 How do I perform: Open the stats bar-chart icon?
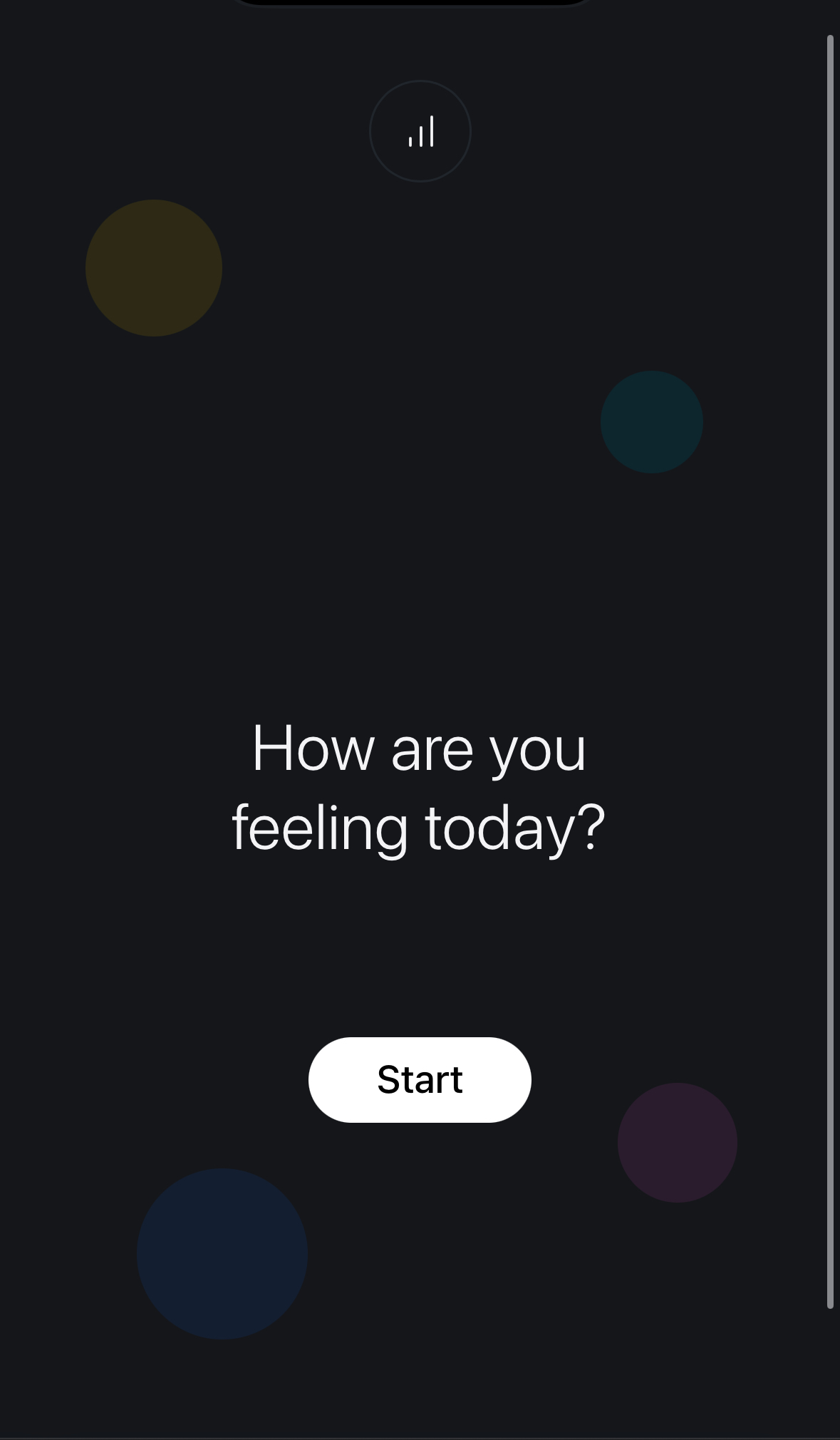(x=420, y=131)
